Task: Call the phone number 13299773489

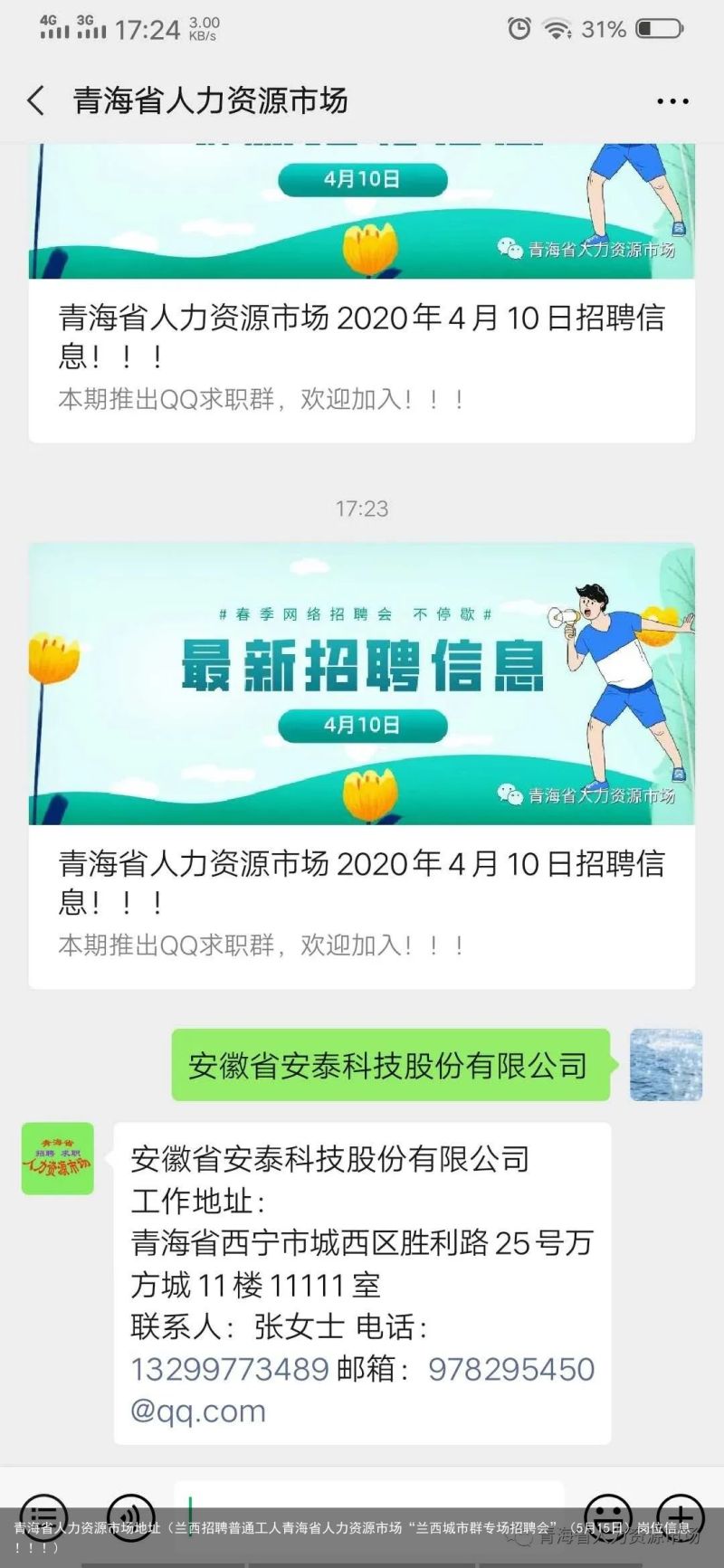Action: 230,1369
